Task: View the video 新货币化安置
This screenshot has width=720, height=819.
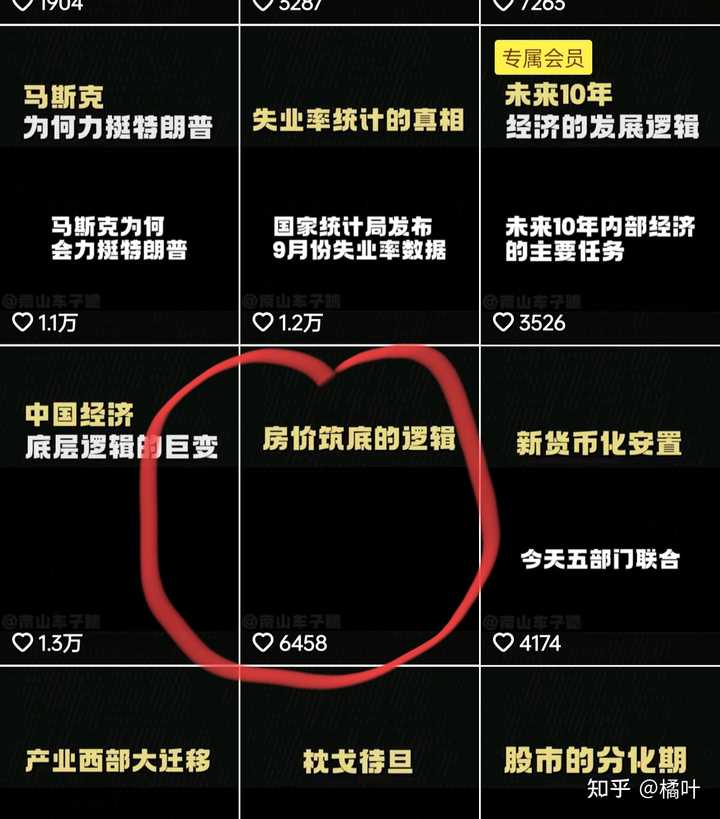Action: (600, 505)
